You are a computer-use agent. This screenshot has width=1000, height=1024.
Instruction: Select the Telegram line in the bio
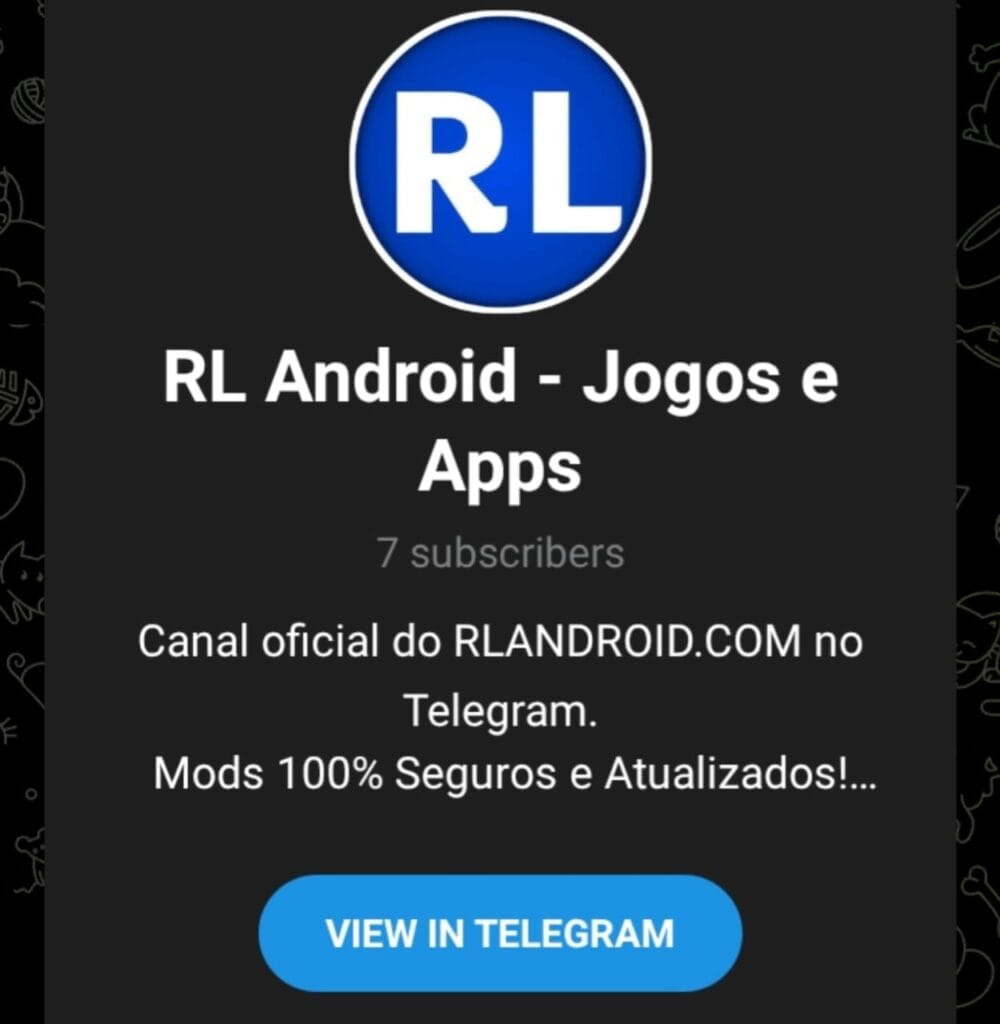point(499,712)
